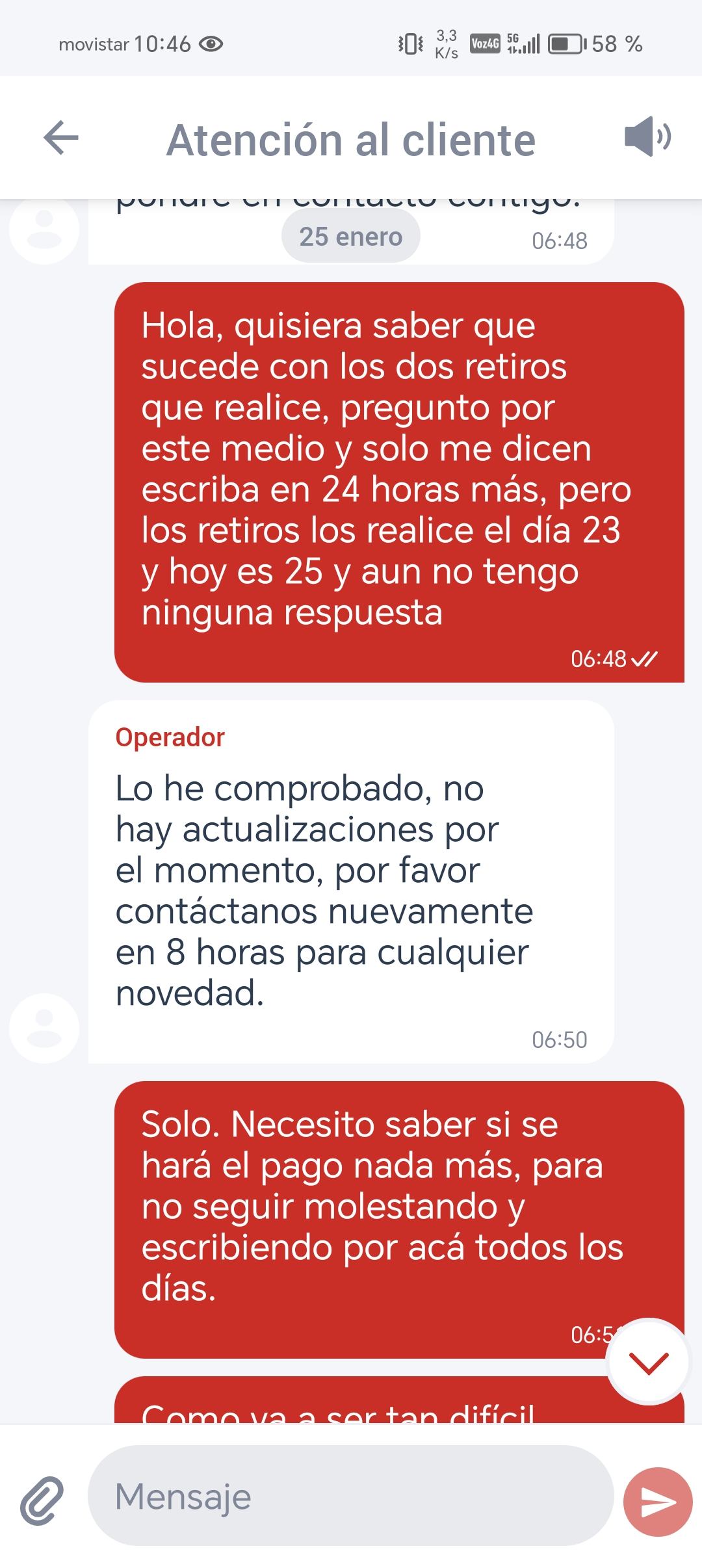
Task: Send the message with the arrow button
Action: 658,1501
